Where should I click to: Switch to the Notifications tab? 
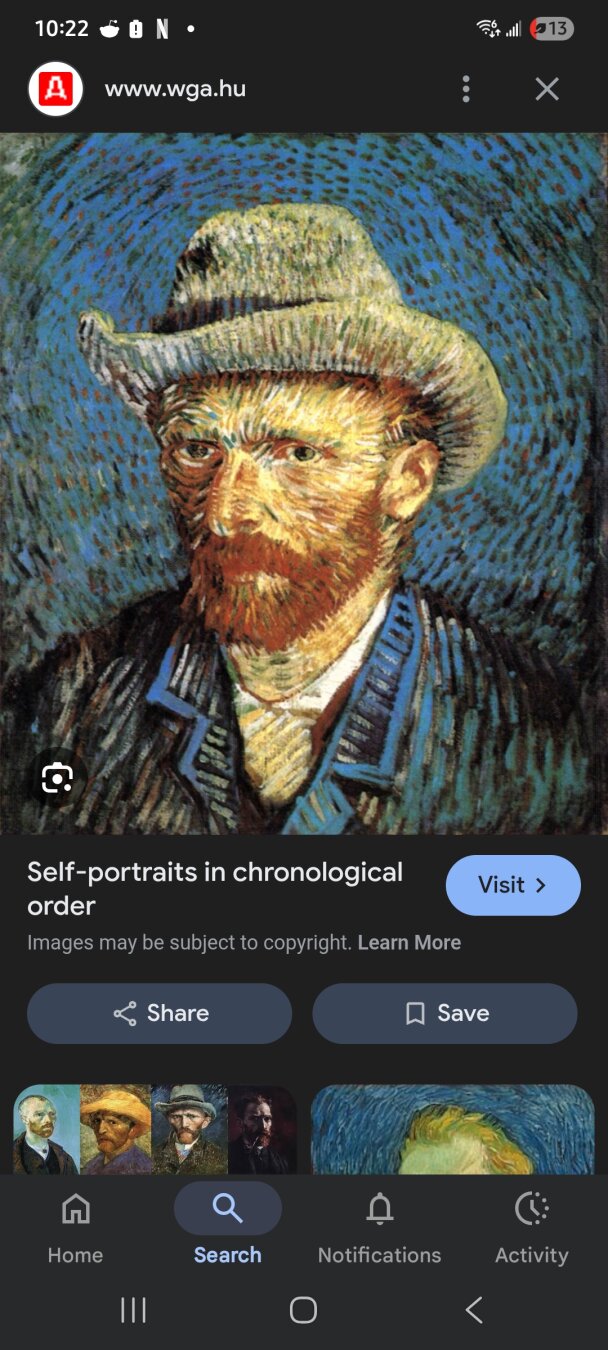click(x=379, y=1226)
